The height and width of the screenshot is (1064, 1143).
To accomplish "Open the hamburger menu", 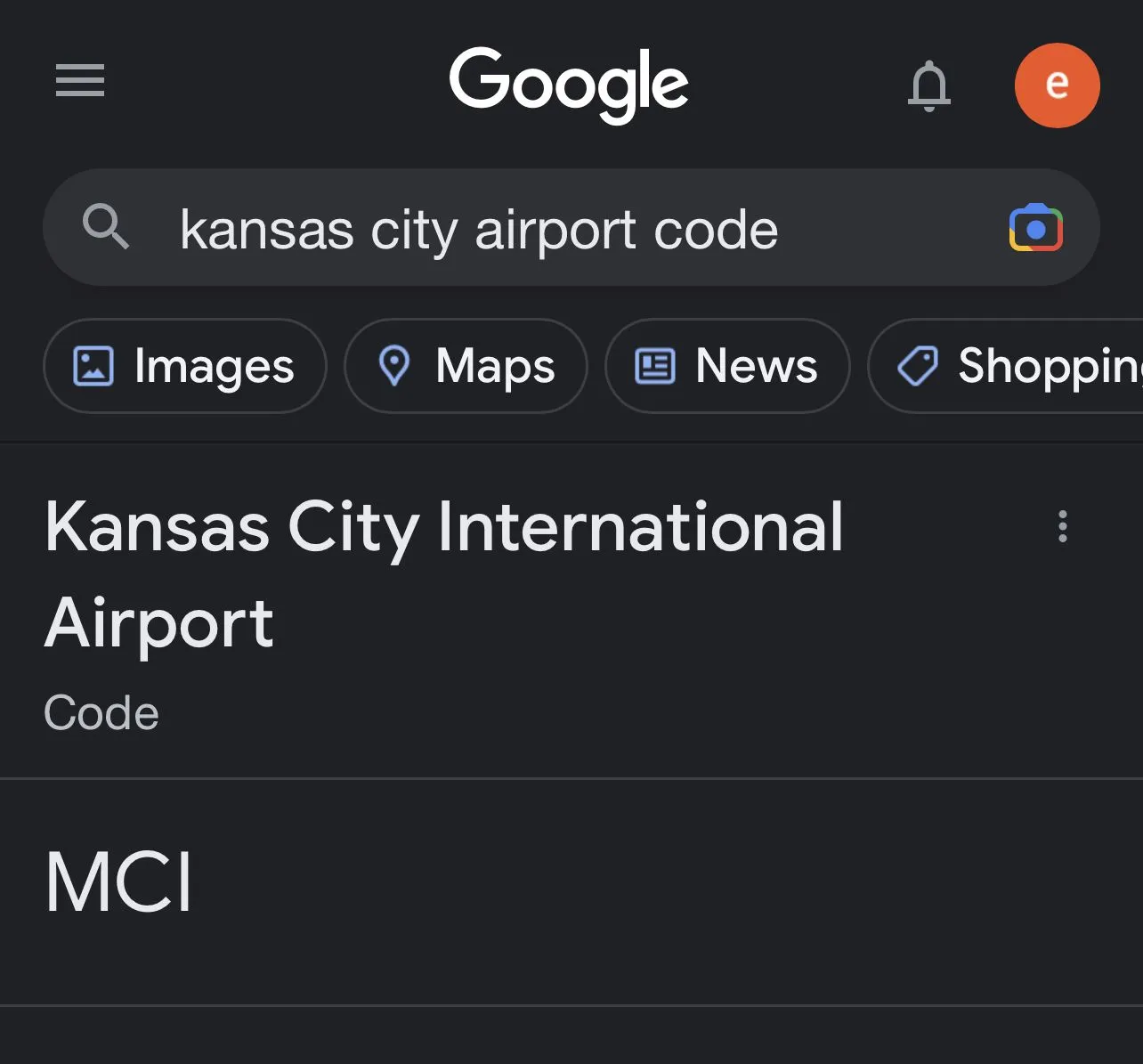I will (x=80, y=81).
